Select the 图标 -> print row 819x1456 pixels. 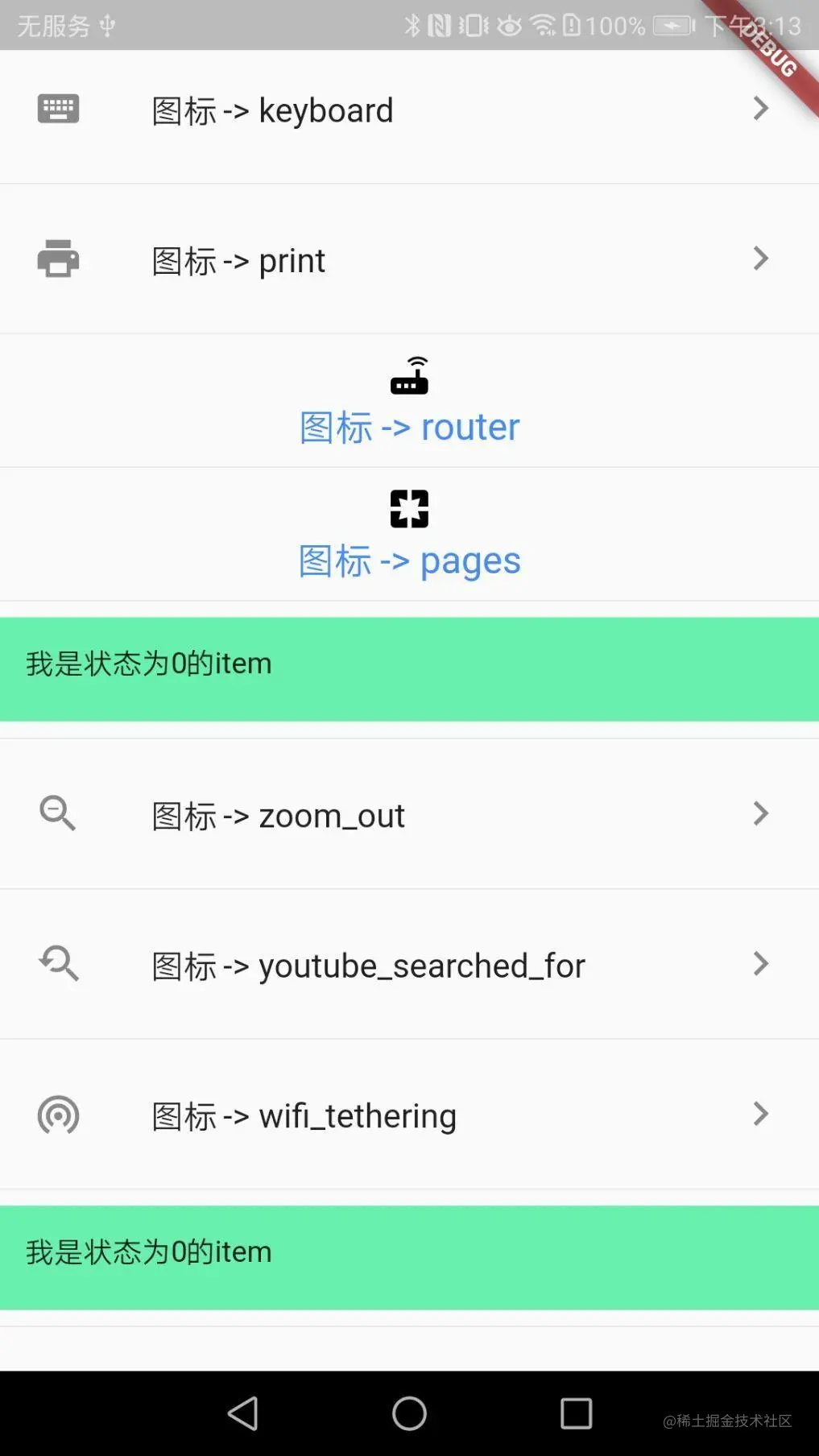pyautogui.click(x=409, y=259)
